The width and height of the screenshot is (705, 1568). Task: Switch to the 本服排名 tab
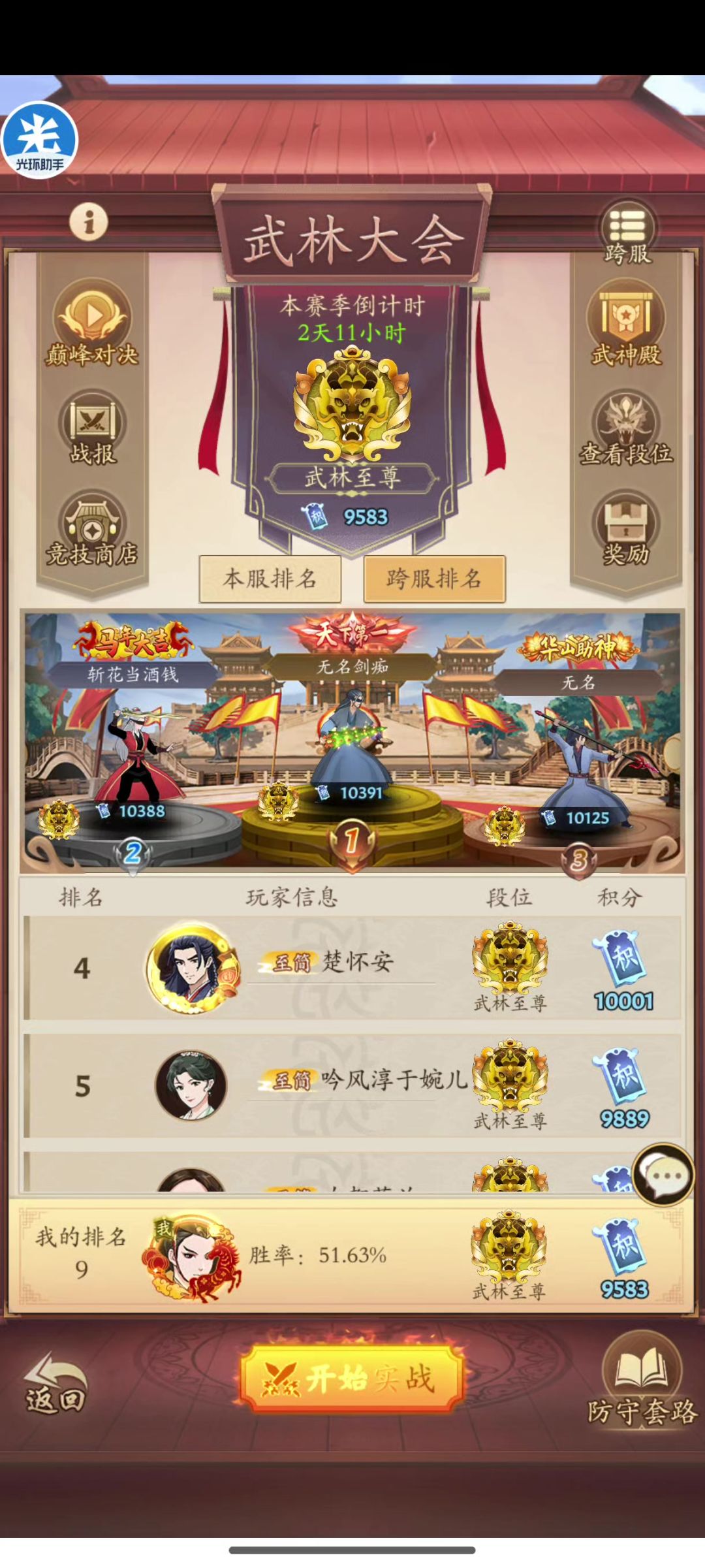click(x=270, y=579)
